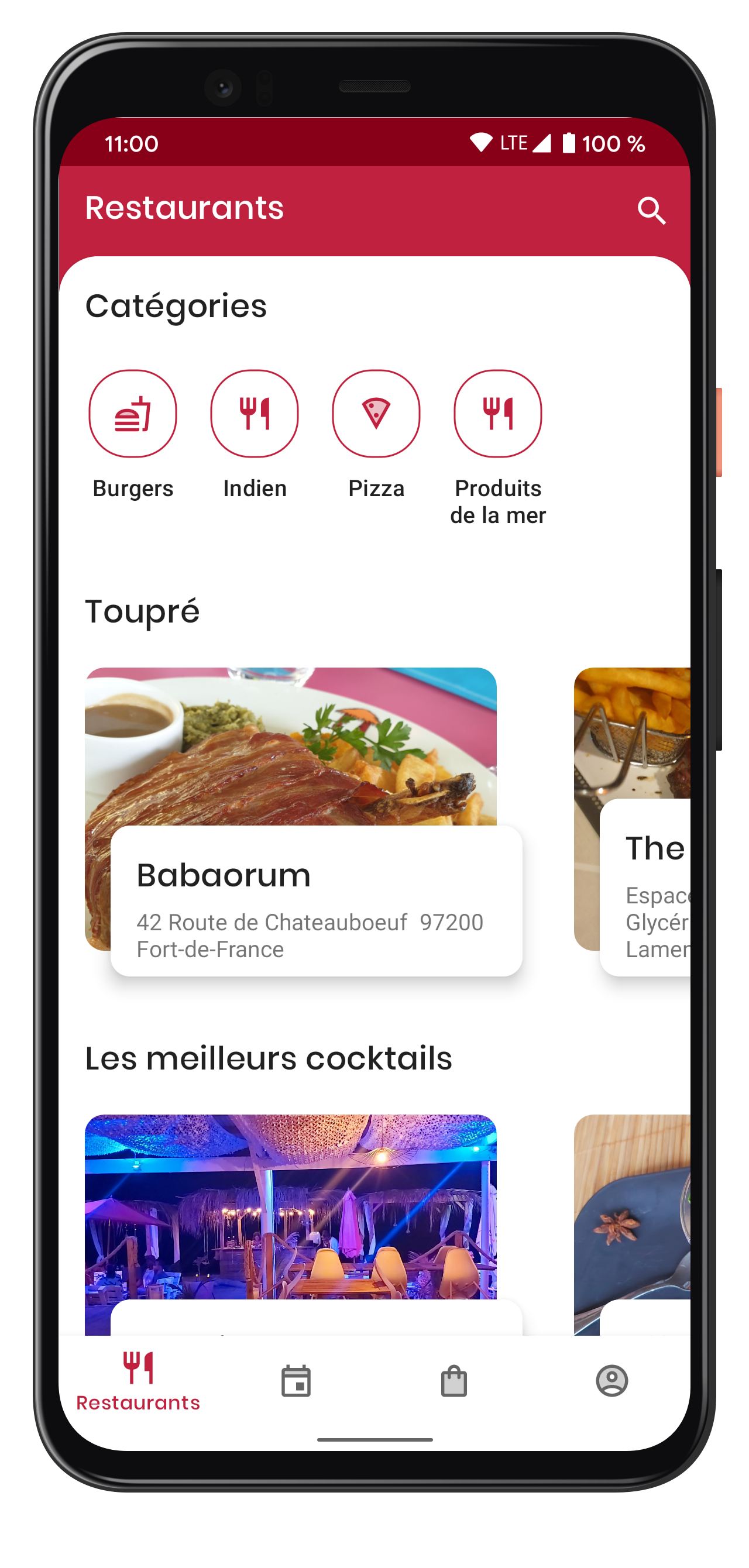This screenshot has height=1568, width=749.
Task: Filter by Pizza category
Action: click(376, 414)
